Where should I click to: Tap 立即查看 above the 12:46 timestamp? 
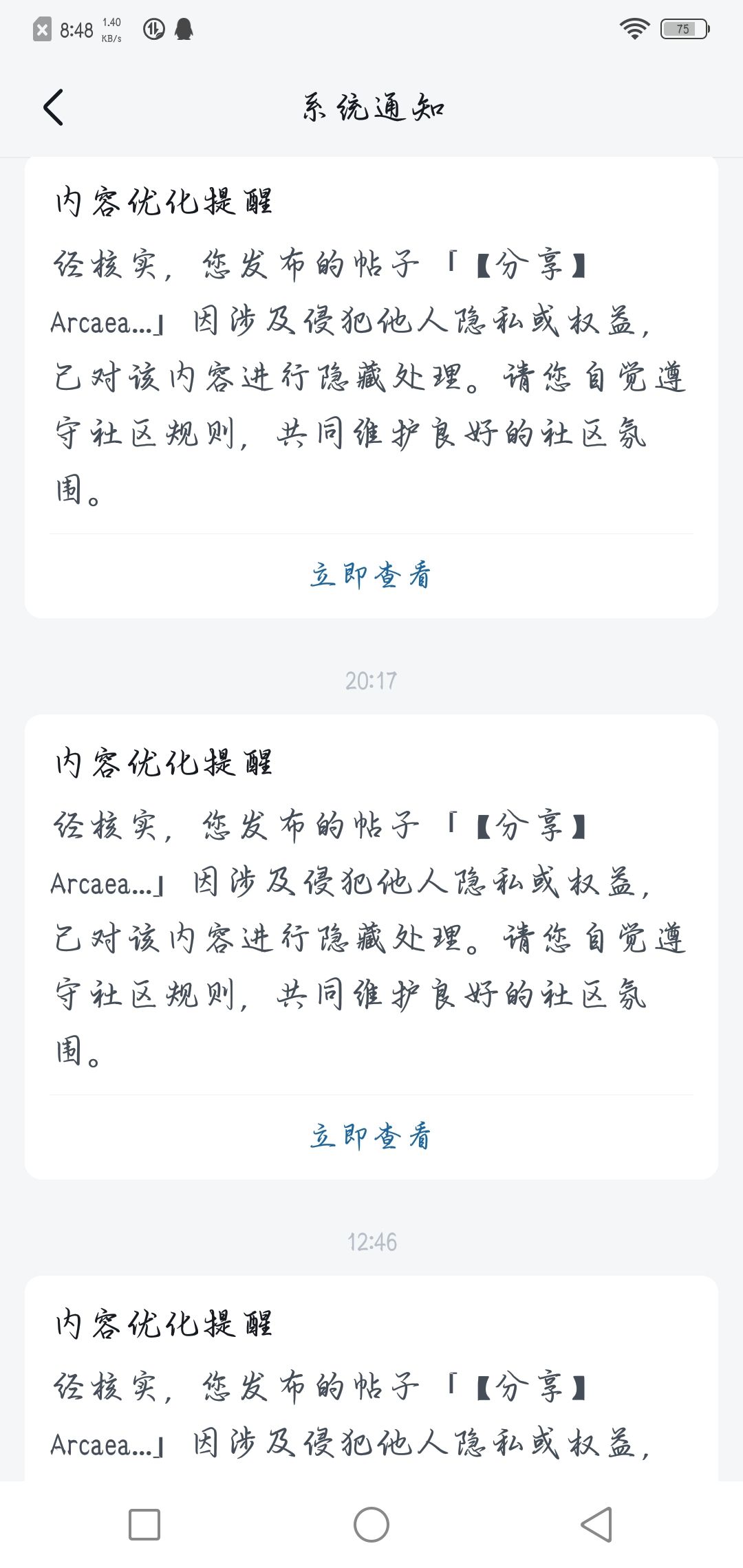371,1136
